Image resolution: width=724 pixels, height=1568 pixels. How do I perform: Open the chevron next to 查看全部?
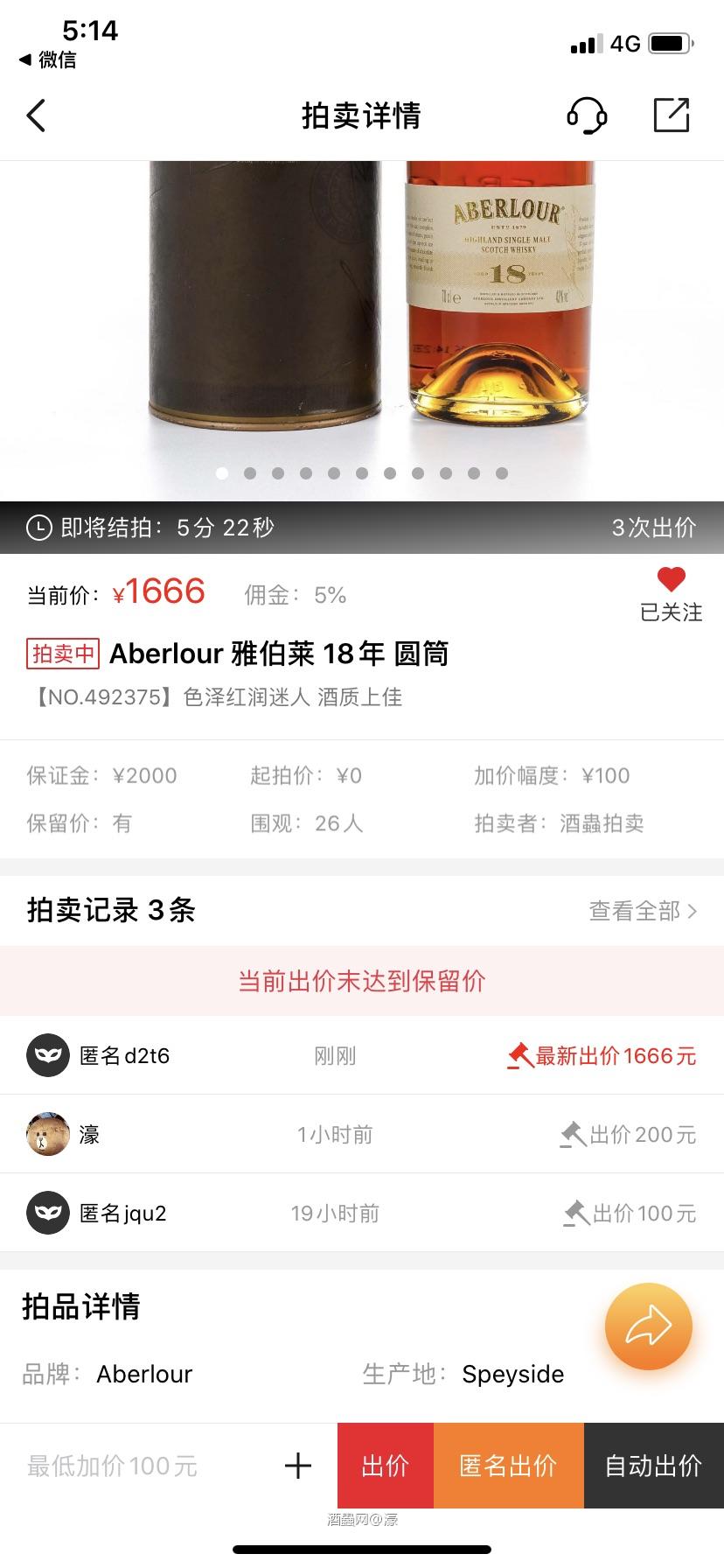coord(693,910)
